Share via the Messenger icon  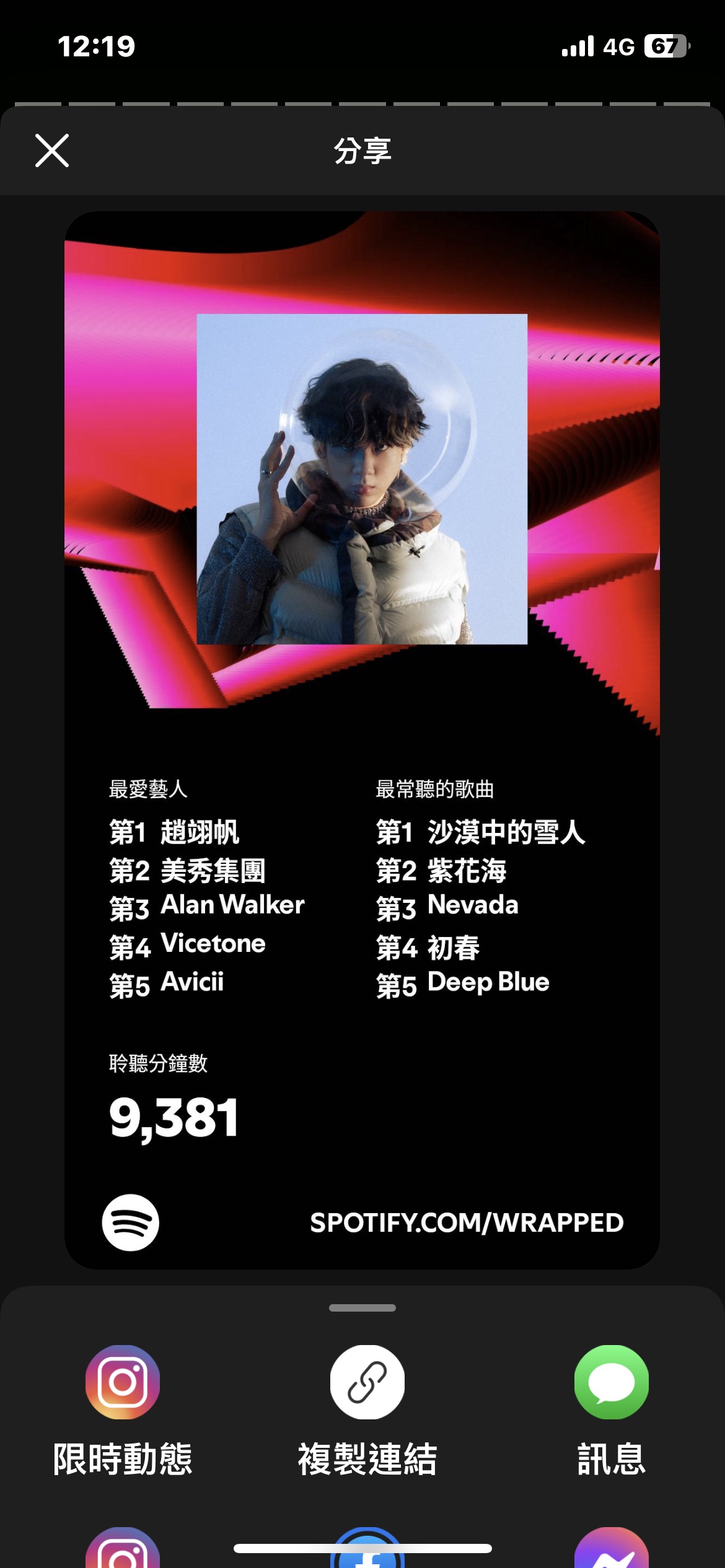point(611,1554)
